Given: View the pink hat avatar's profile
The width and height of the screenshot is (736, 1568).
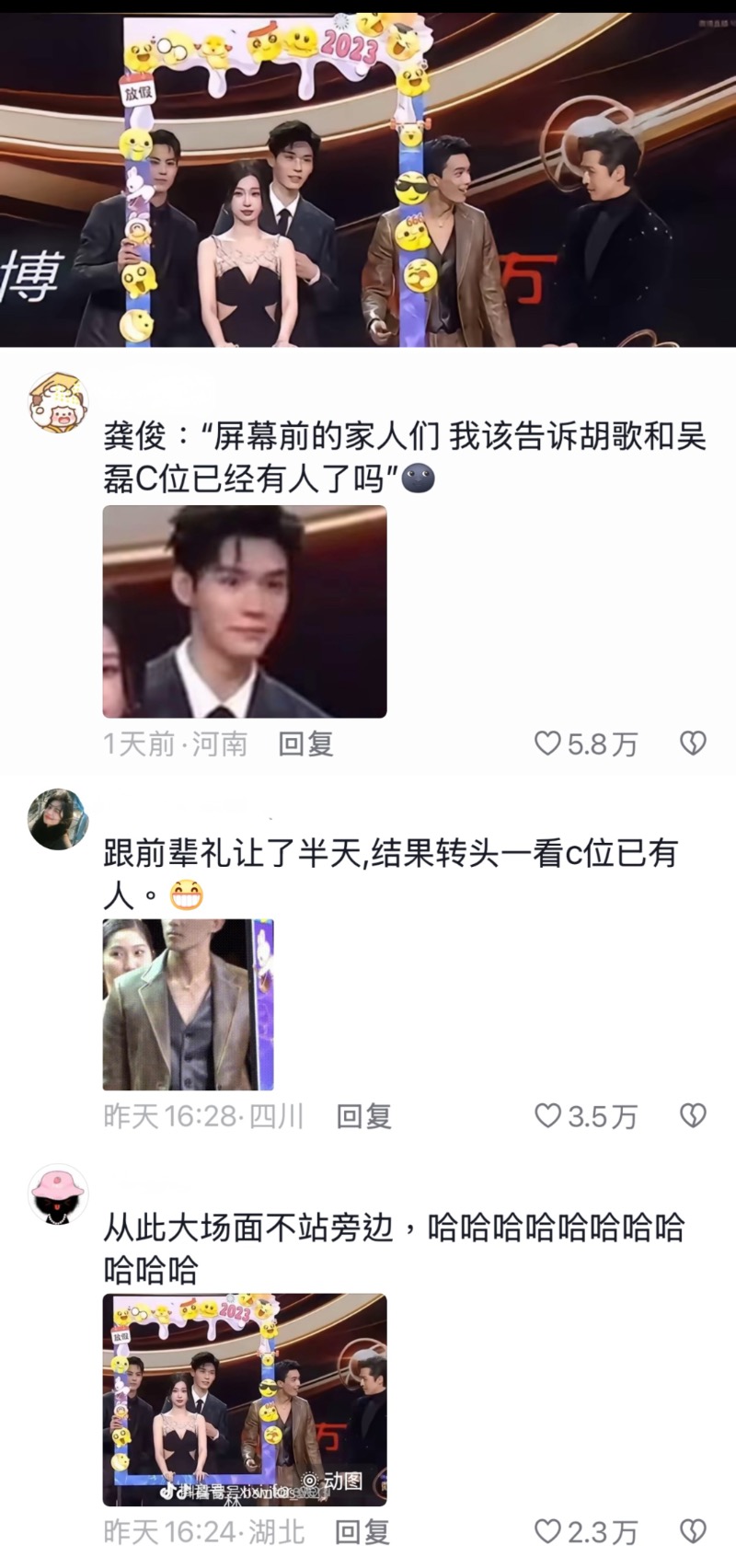Looking at the screenshot, I should point(59,1193).
